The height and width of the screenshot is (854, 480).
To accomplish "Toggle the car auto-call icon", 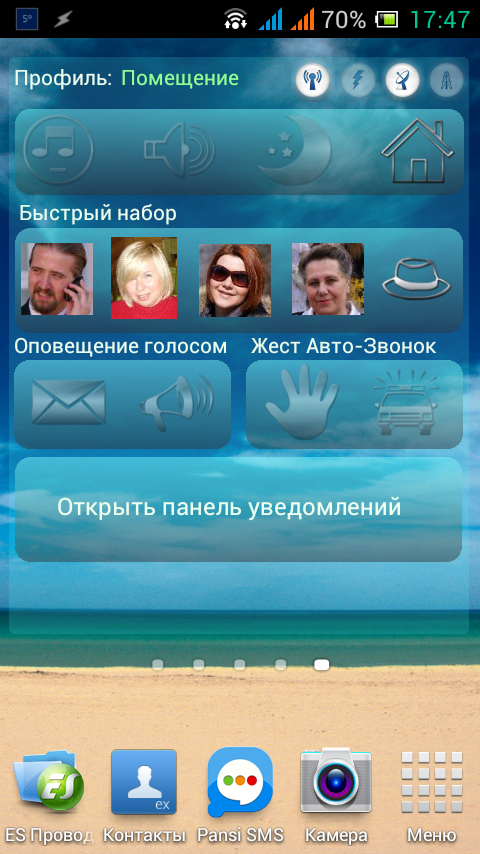I will (406, 404).
